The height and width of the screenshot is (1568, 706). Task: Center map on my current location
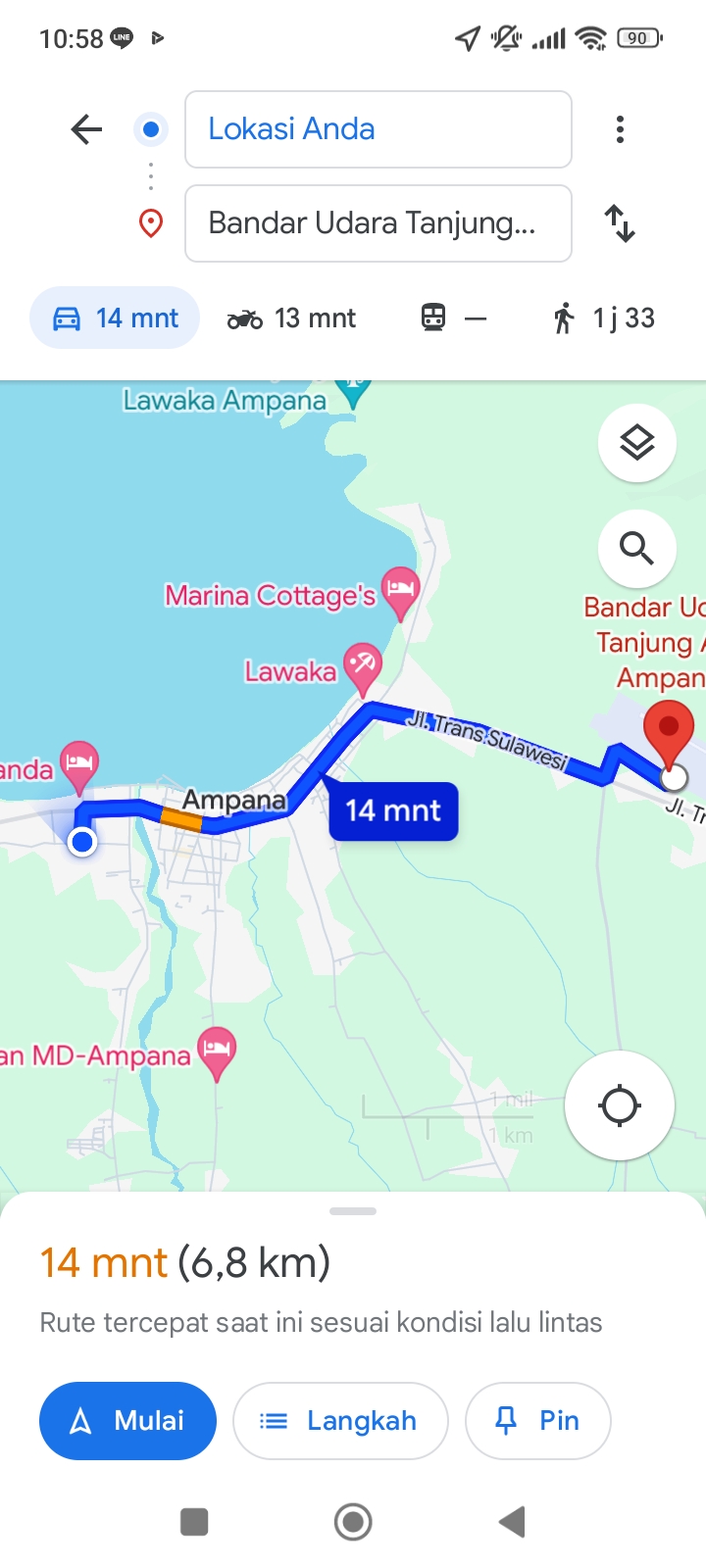620,1105
